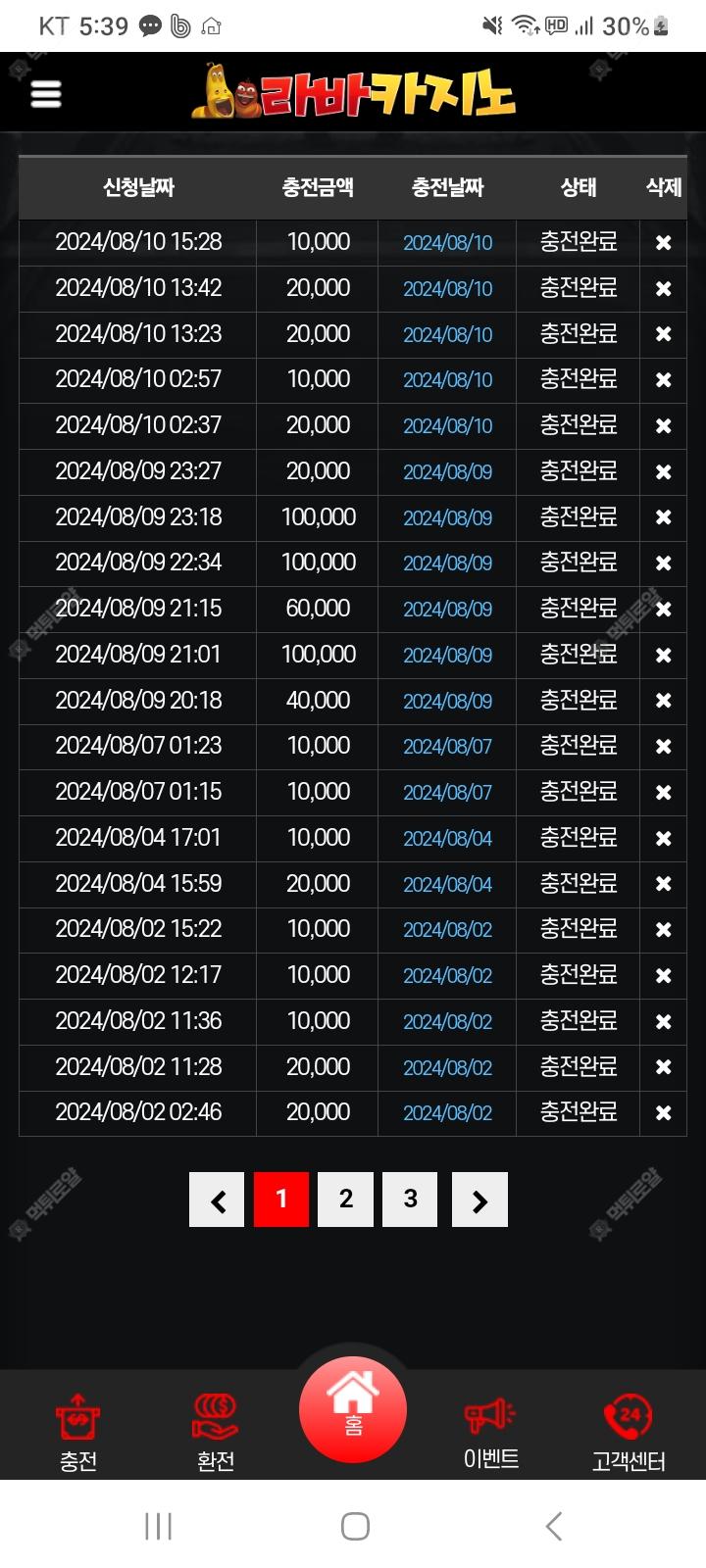
Task: Open the 고객센터 tab
Action: [629, 1434]
